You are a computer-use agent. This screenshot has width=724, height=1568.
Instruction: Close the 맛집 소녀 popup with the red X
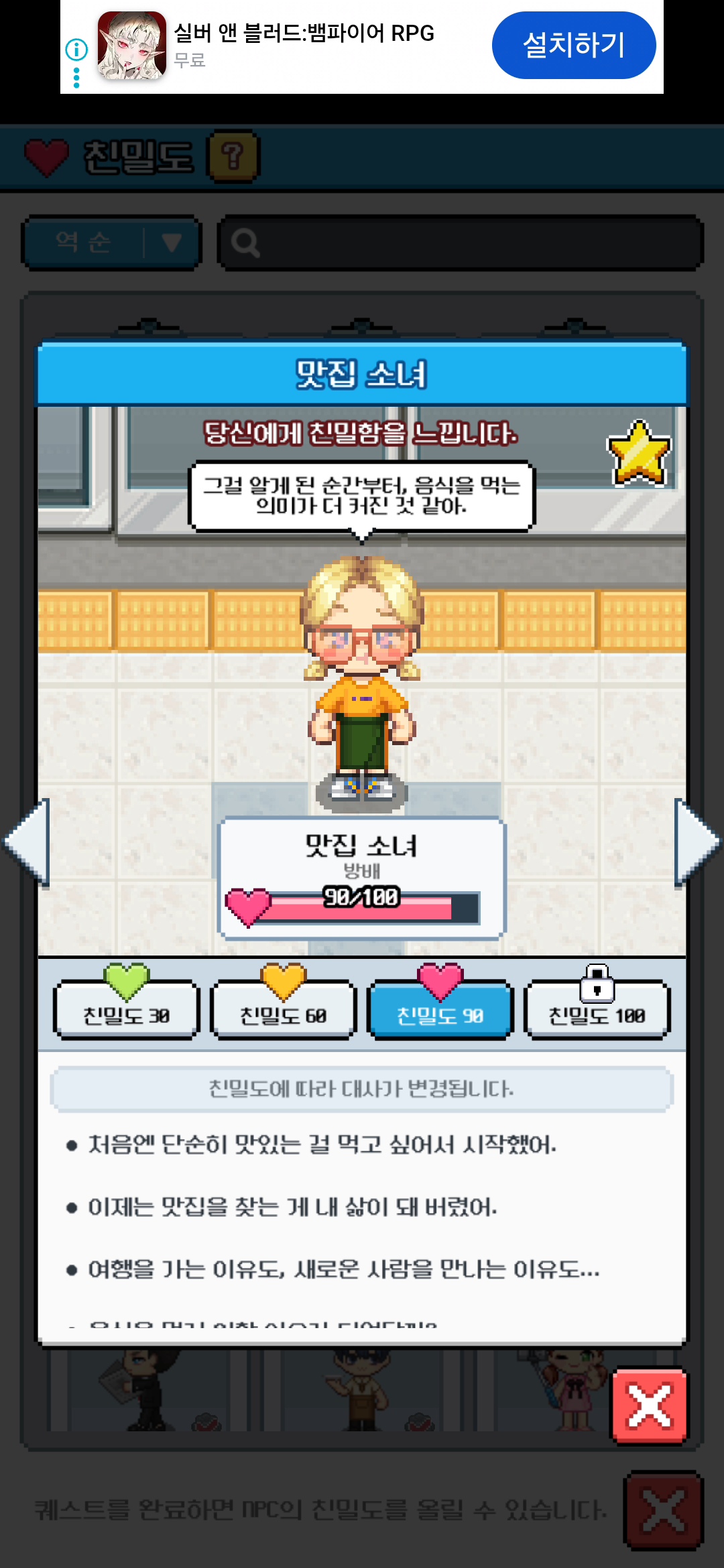(649, 1405)
